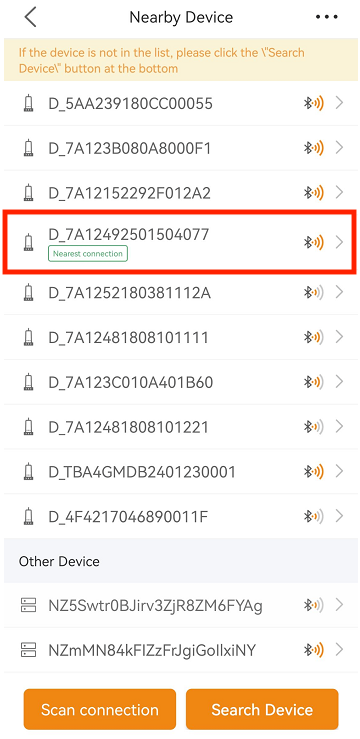
Task: Connect to device D_7A123C010A401B60
Action: tap(180, 382)
